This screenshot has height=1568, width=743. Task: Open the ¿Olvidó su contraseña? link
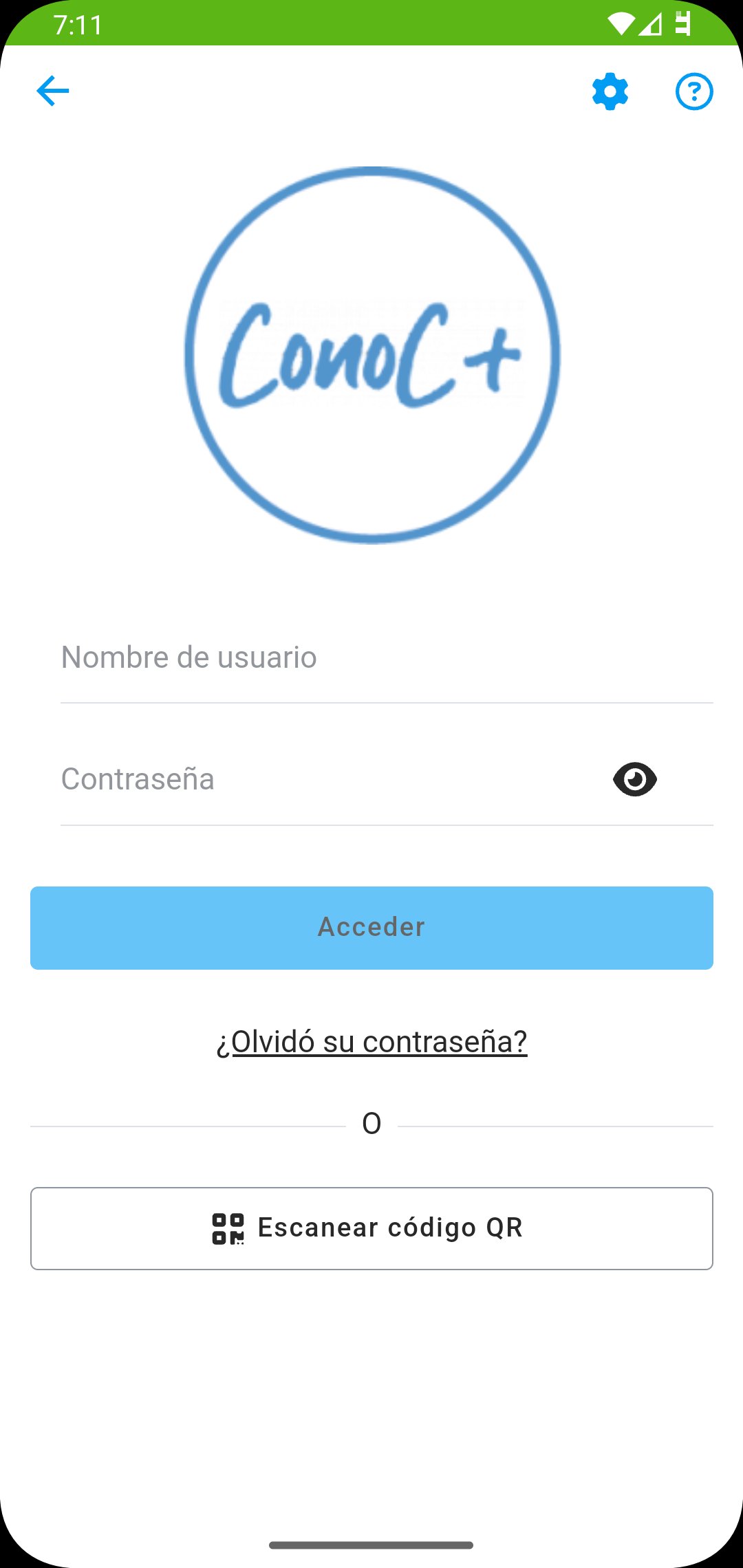(x=371, y=1042)
